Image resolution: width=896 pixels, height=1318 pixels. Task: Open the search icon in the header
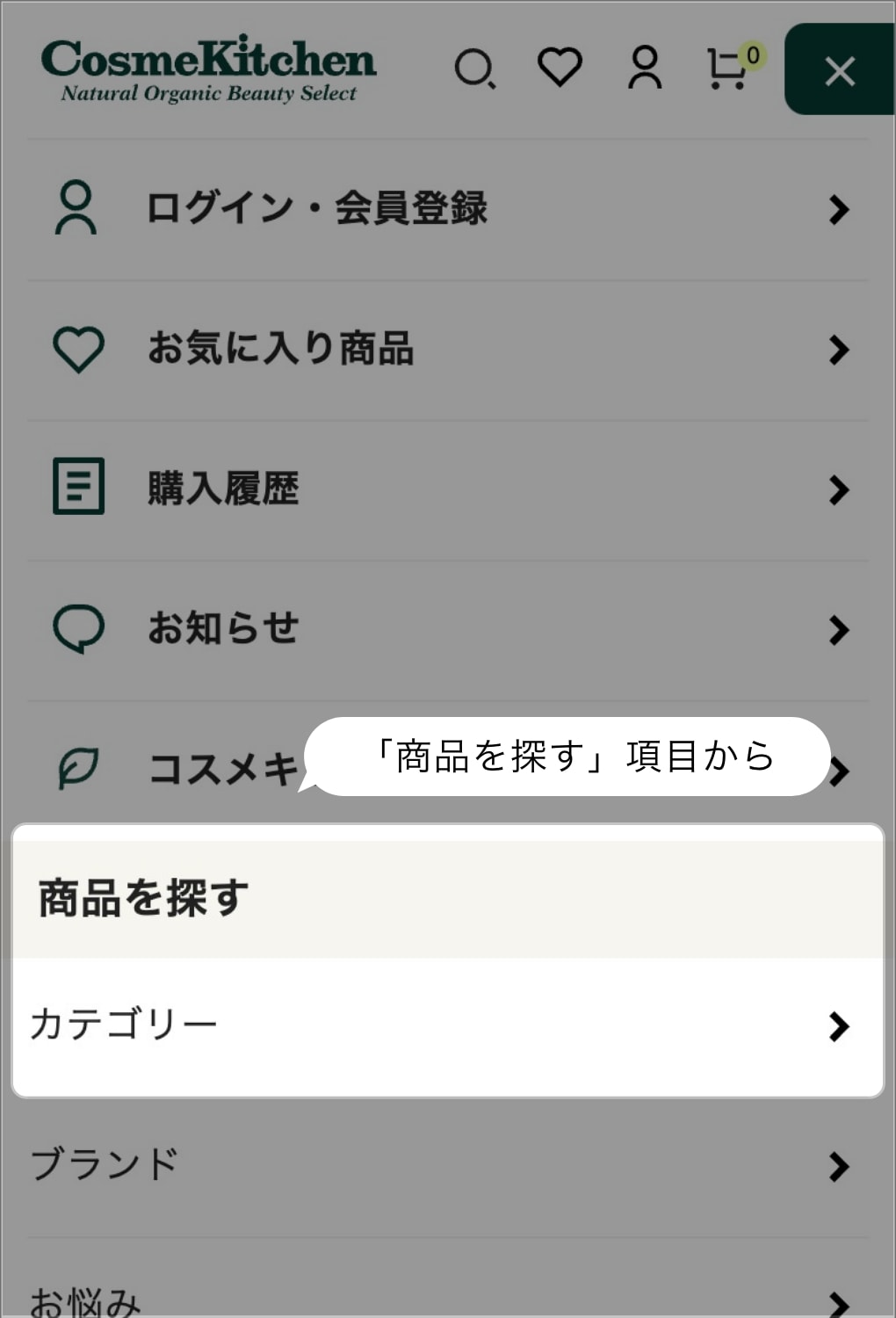click(x=475, y=69)
